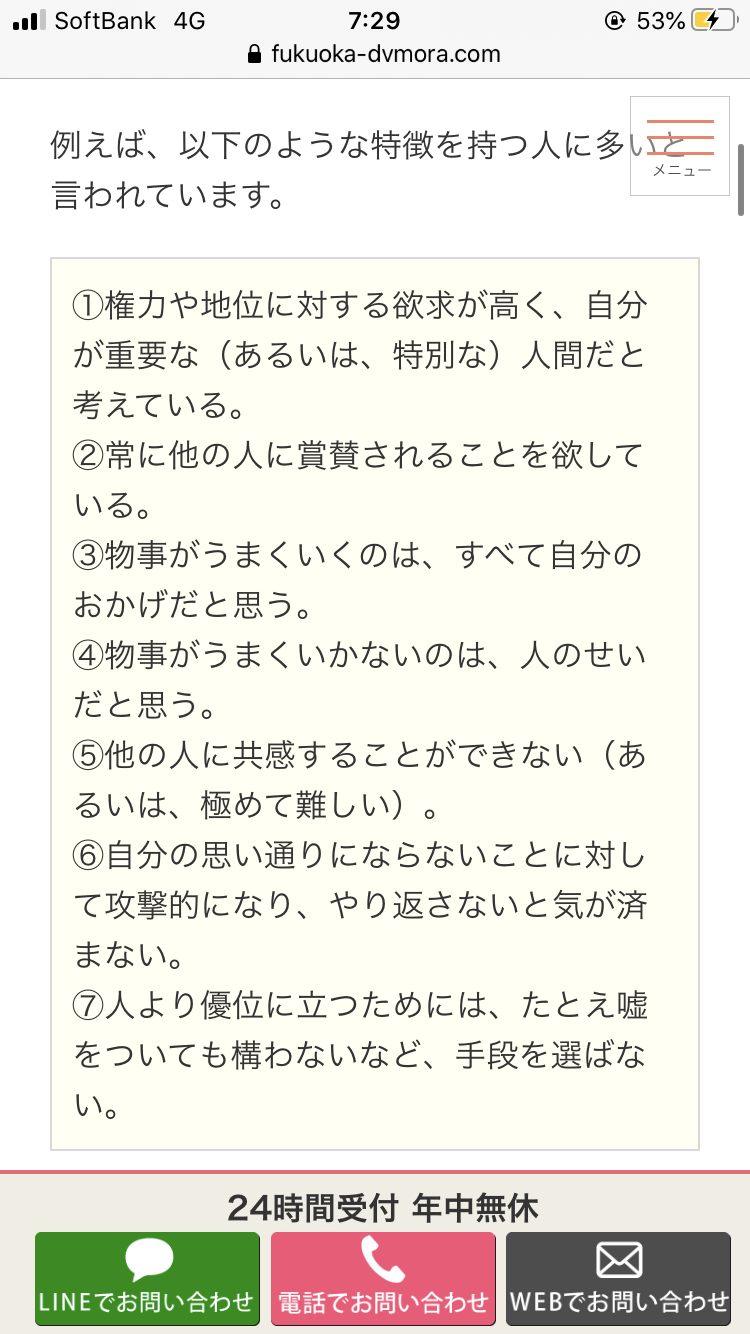Tap the 電話でお問い合わせ button

383,1278
